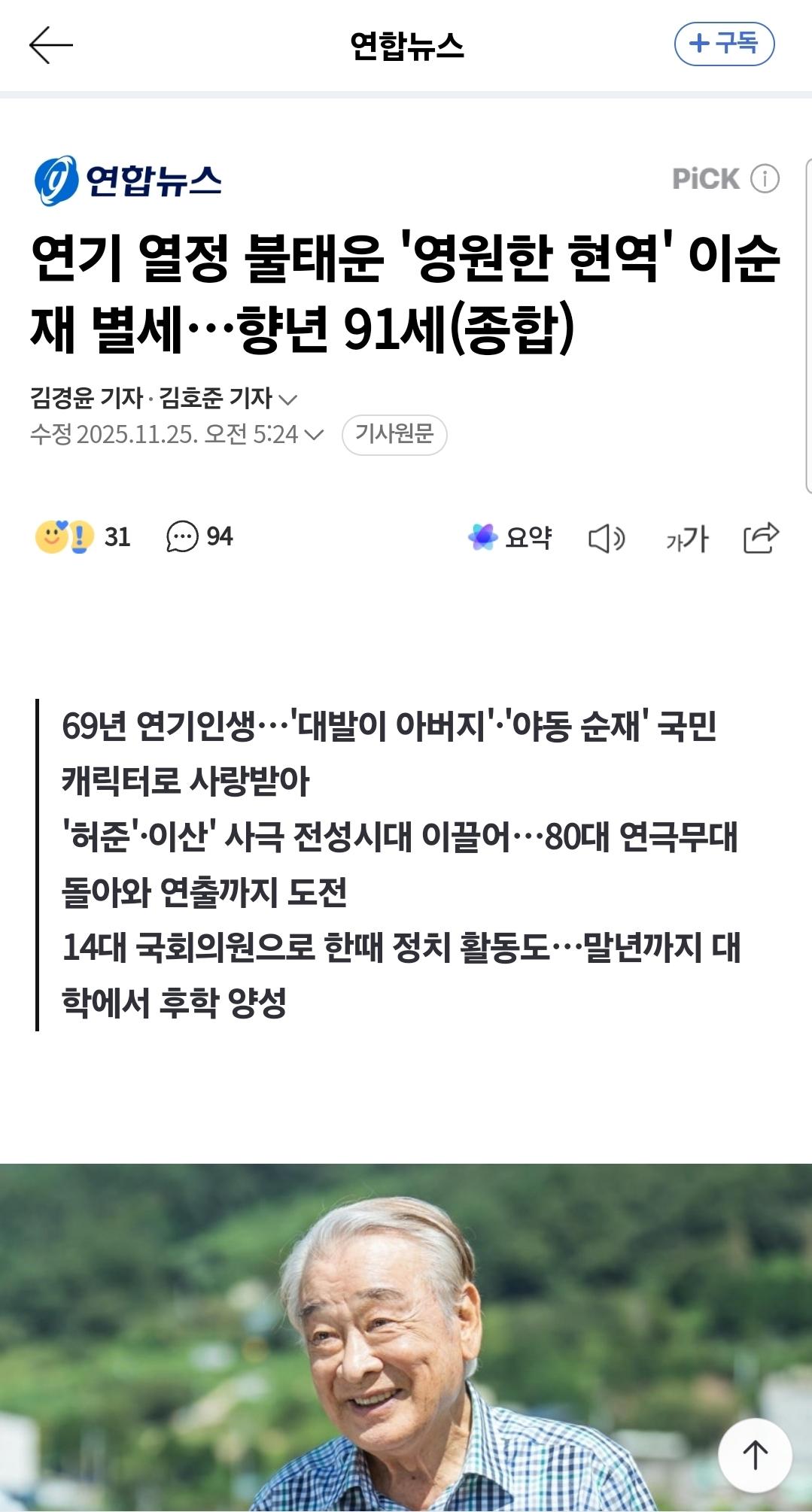The image size is (812, 1512).
Task: Open the 94 comments
Action: click(199, 537)
